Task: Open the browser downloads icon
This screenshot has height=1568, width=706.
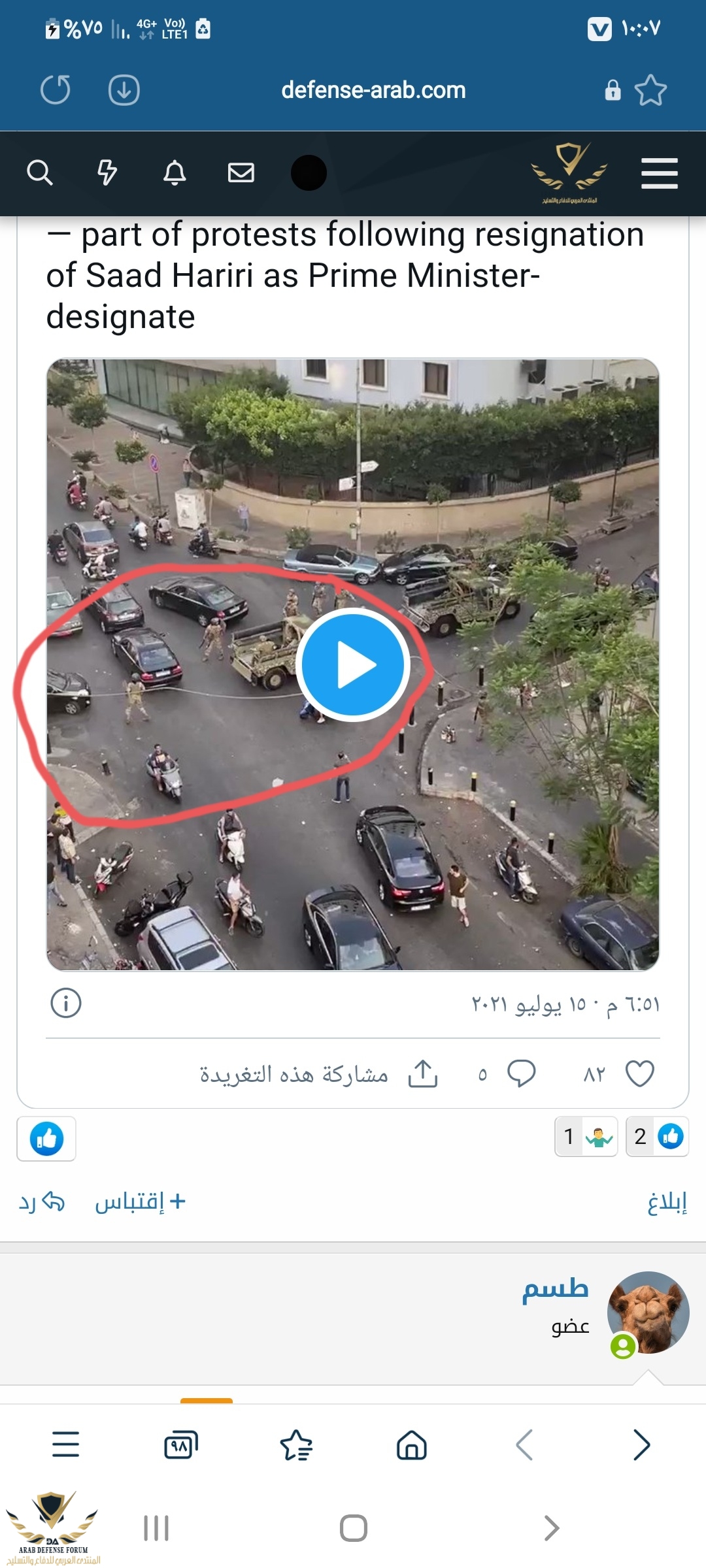Action: tap(124, 90)
